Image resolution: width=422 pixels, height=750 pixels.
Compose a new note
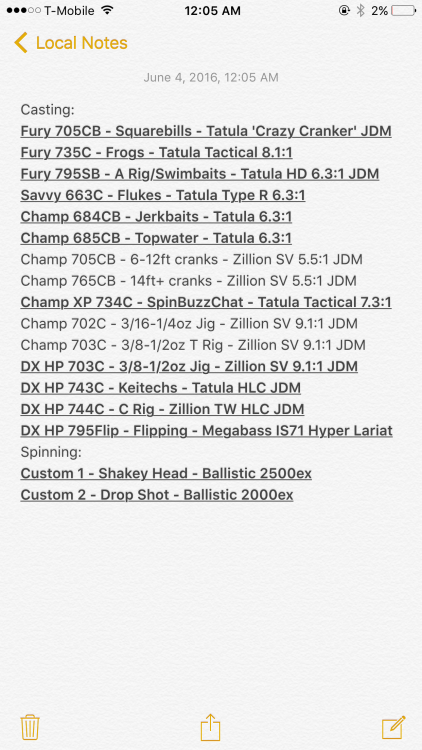click(x=393, y=728)
